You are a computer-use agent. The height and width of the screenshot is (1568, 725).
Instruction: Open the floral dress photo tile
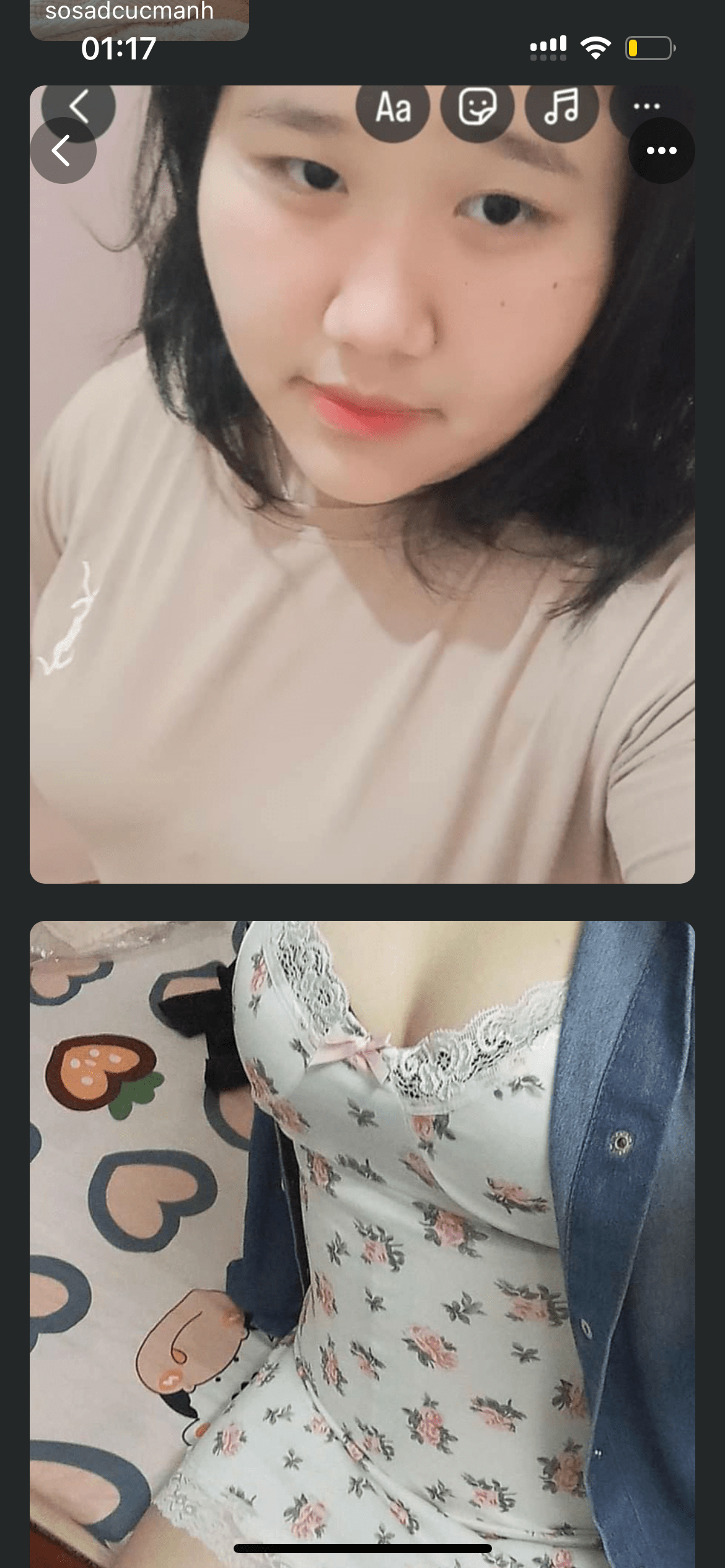click(362, 1239)
